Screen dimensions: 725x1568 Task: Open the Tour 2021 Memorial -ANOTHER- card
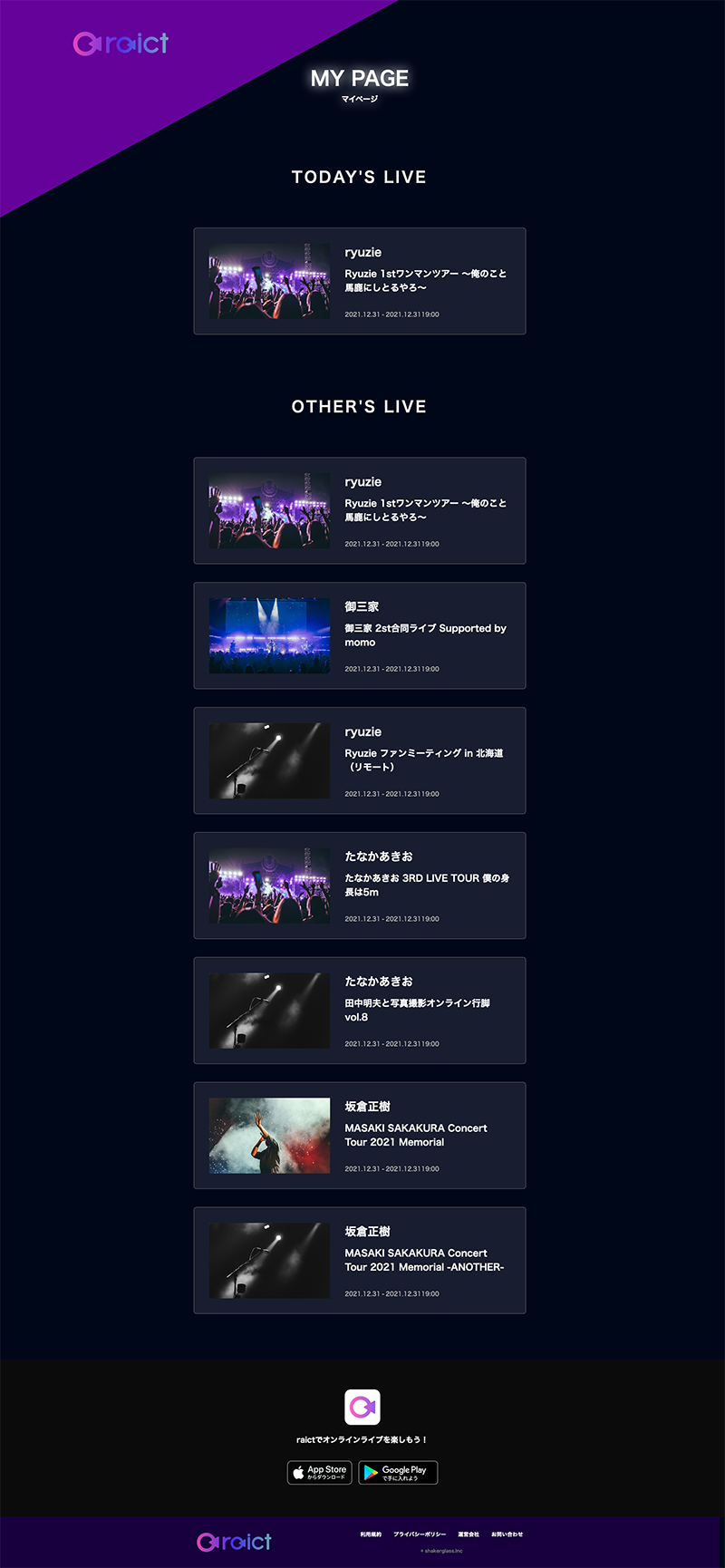tap(359, 1260)
